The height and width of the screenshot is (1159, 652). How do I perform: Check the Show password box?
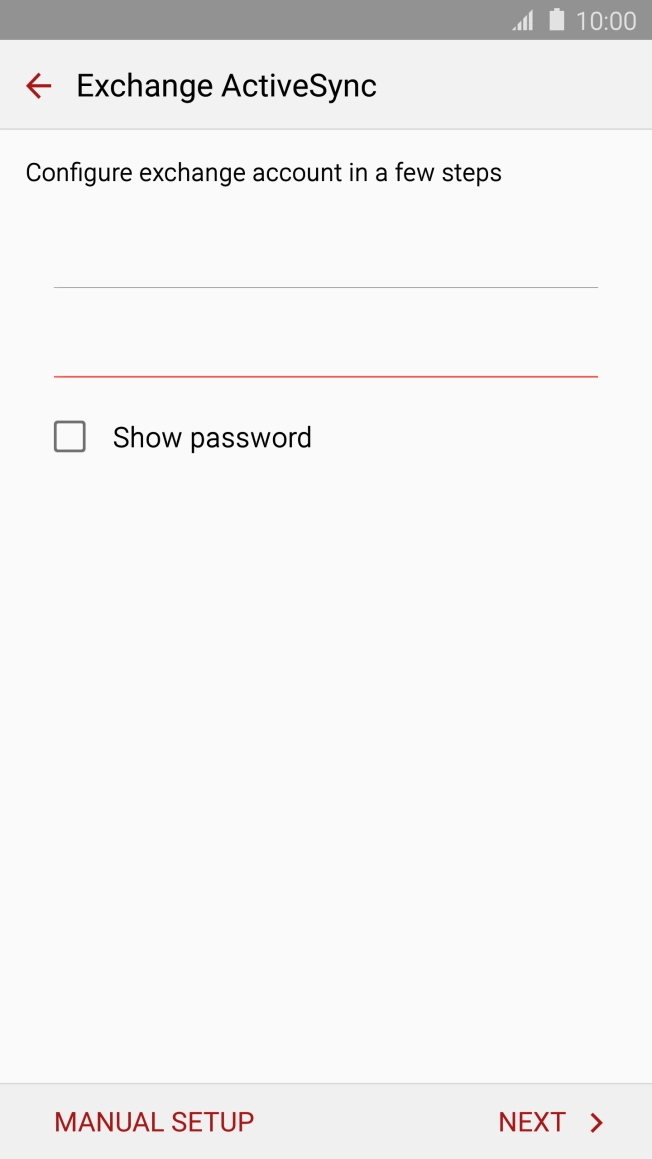69,437
